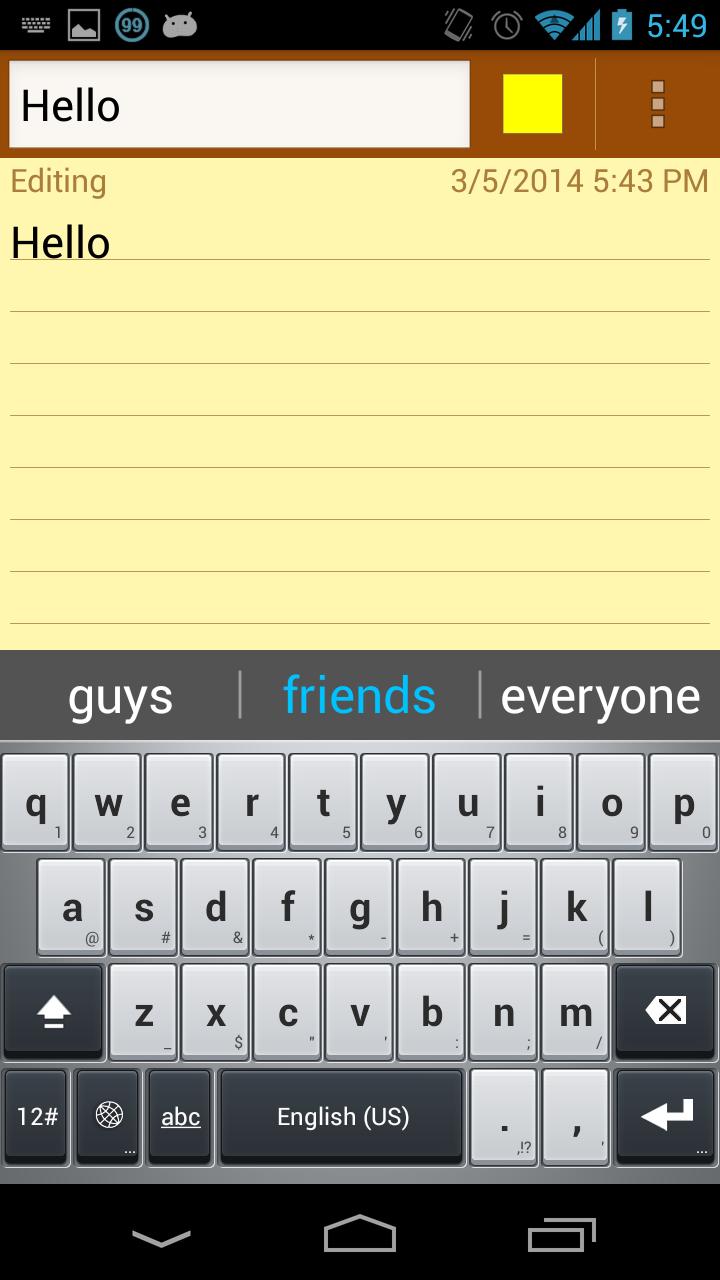Select the 'guys' word suggestion
This screenshot has height=1280, width=720.
point(119,694)
